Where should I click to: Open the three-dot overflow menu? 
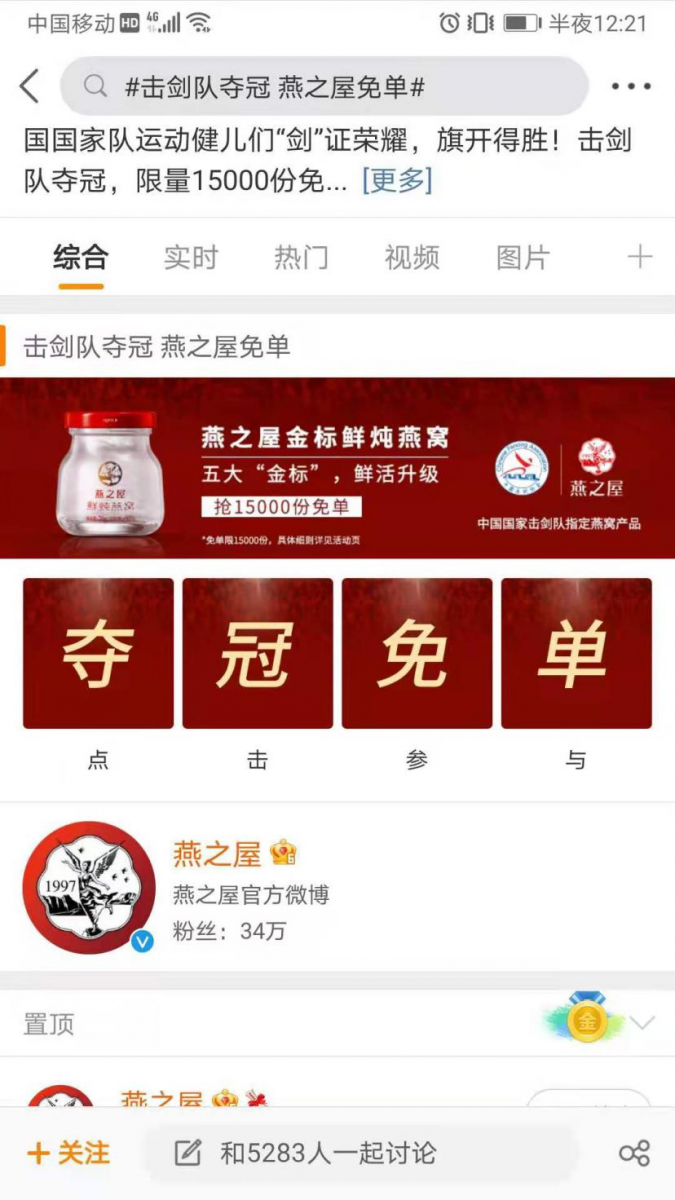[631, 87]
